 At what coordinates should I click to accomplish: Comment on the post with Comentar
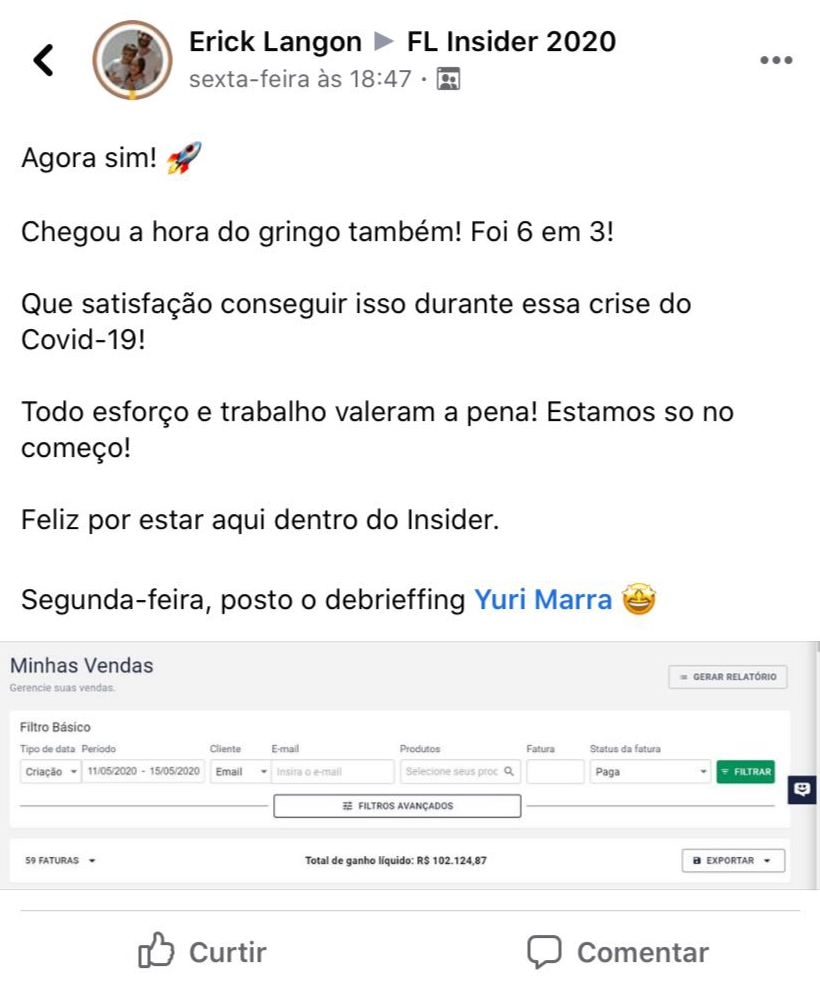click(x=618, y=952)
